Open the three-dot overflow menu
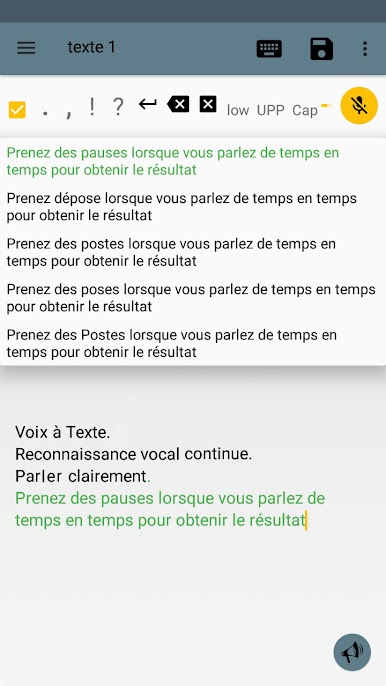This screenshot has width=386, height=686. (365, 49)
